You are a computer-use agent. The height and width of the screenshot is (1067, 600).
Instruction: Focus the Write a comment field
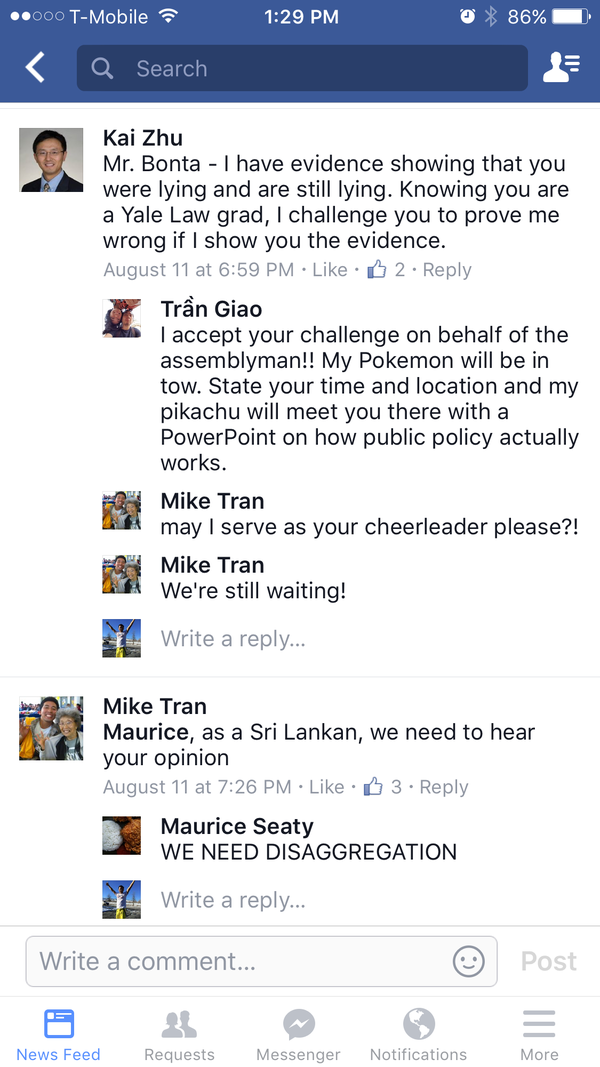point(240,962)
